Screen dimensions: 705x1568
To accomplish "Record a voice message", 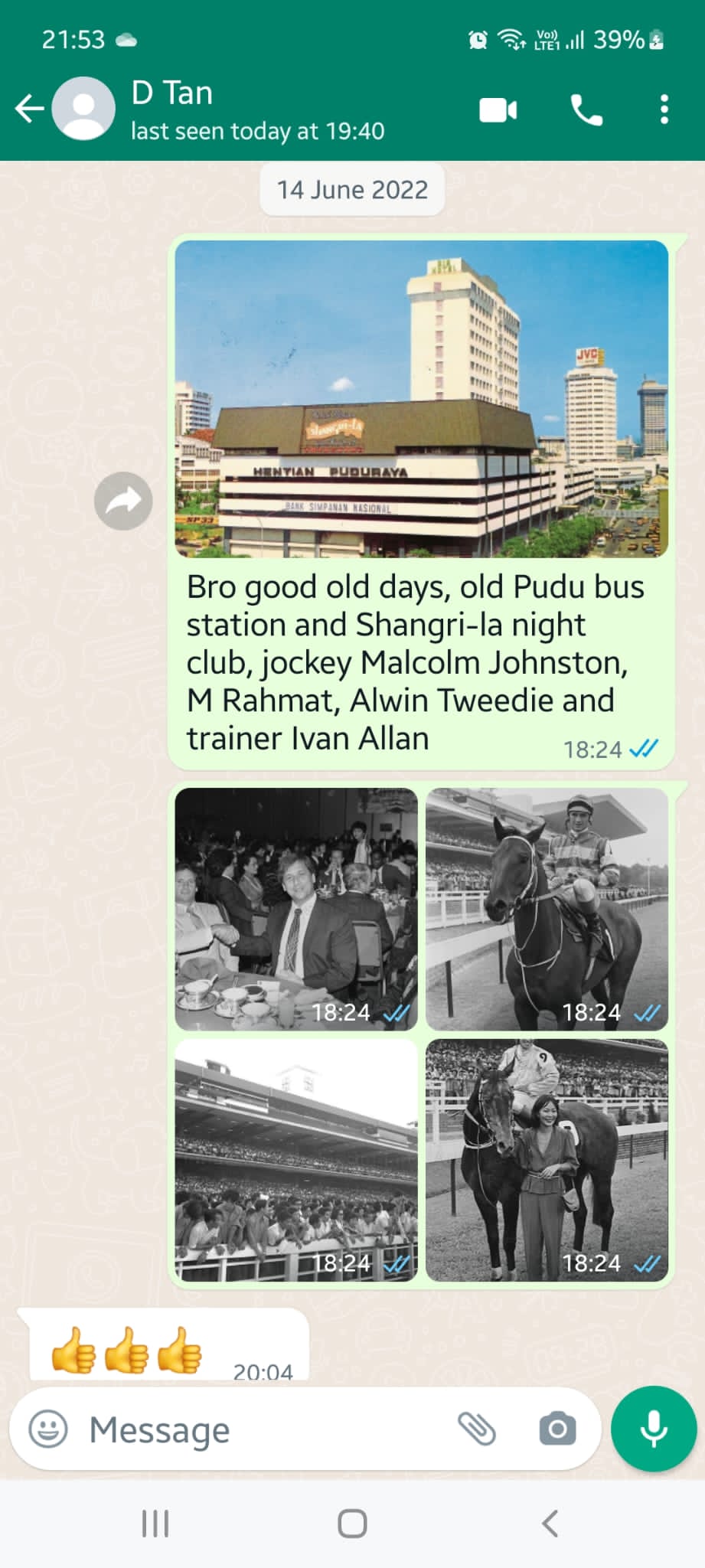I will point(653,1429).
